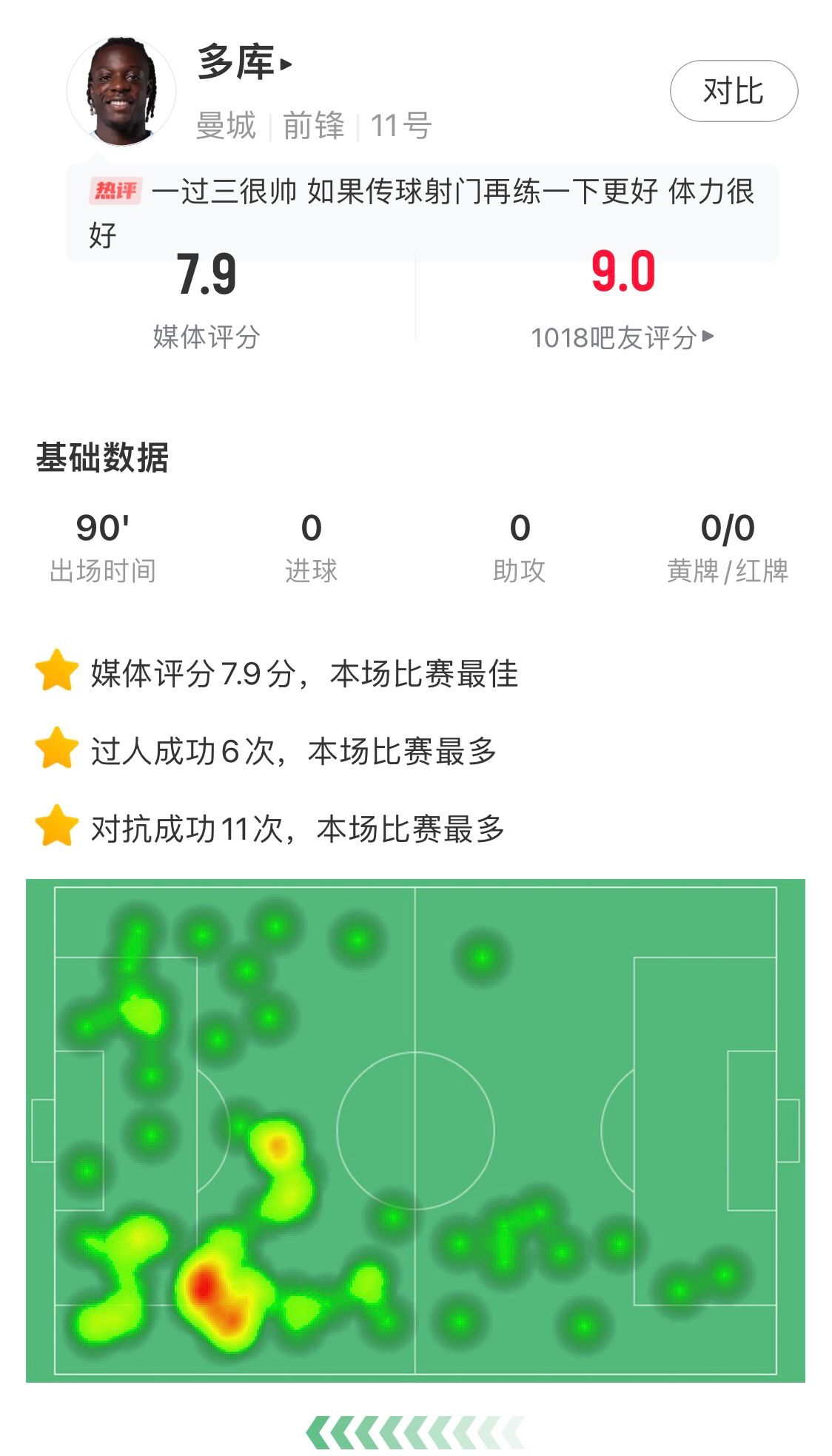Open the 热评 hot comment
832x1456 pixels.
click(422, 212)
